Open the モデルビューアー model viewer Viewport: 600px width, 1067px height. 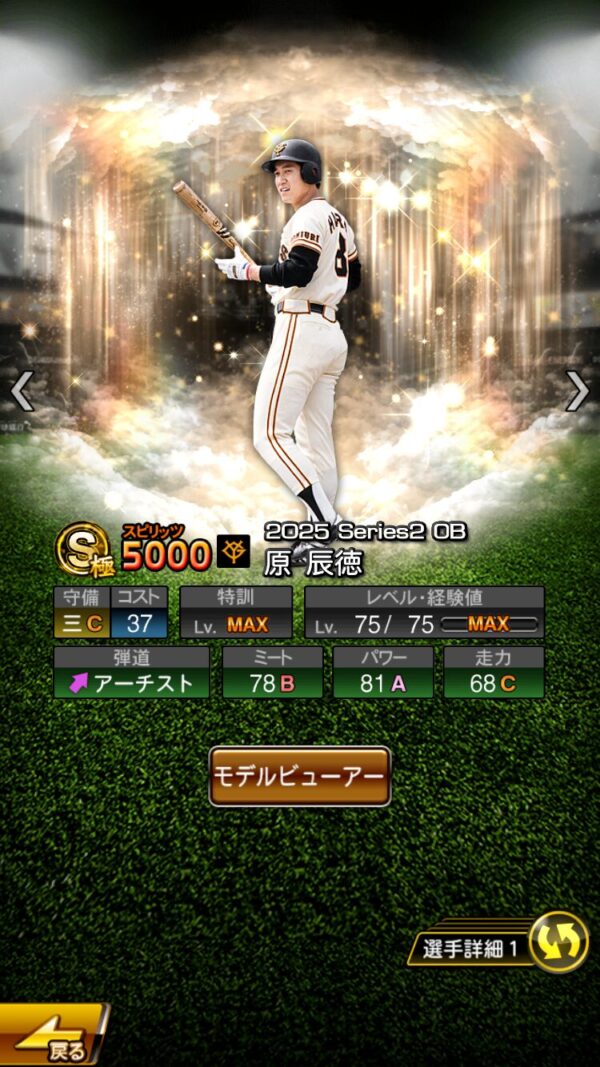[299, 776]
